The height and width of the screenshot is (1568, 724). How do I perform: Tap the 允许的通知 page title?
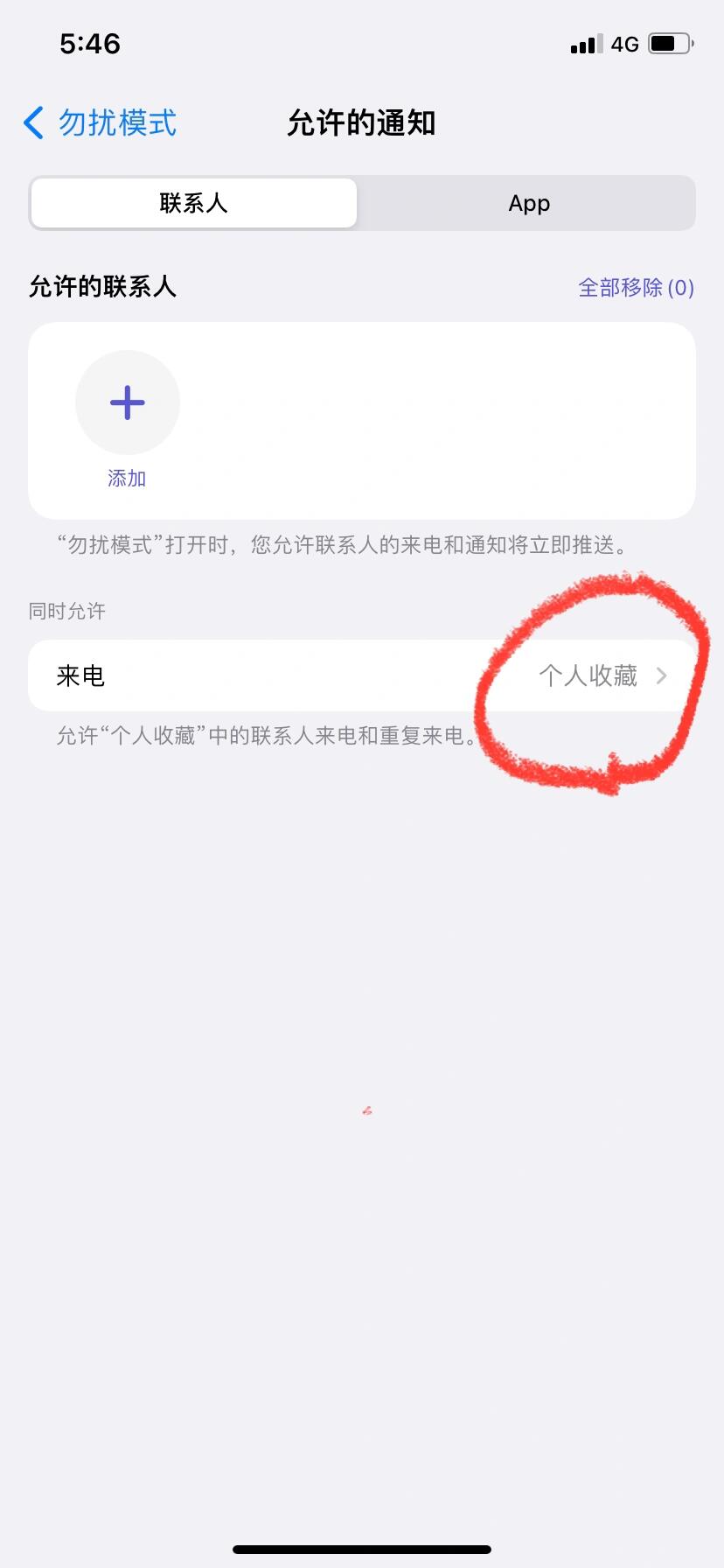[362, 123]
